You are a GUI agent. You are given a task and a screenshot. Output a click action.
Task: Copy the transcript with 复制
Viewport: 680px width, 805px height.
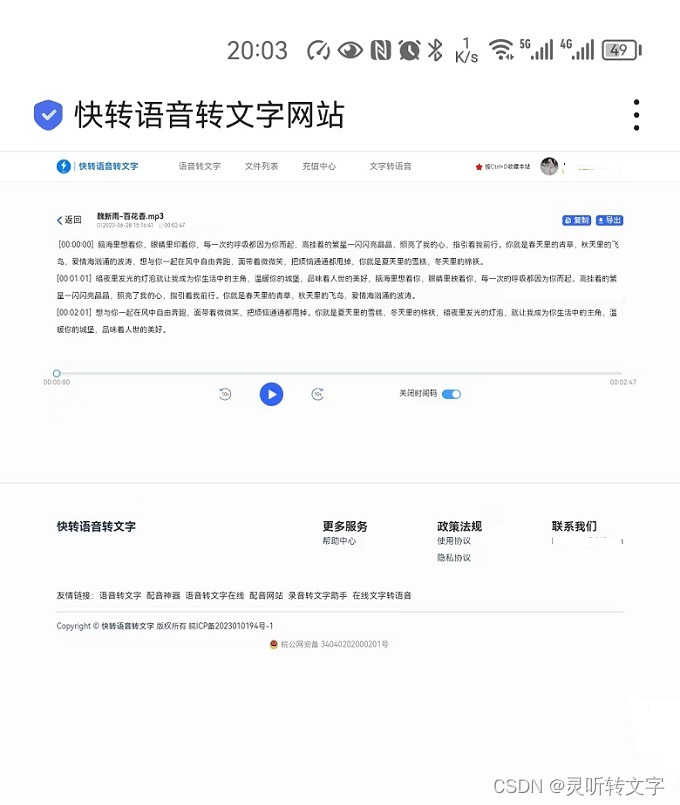576,220
